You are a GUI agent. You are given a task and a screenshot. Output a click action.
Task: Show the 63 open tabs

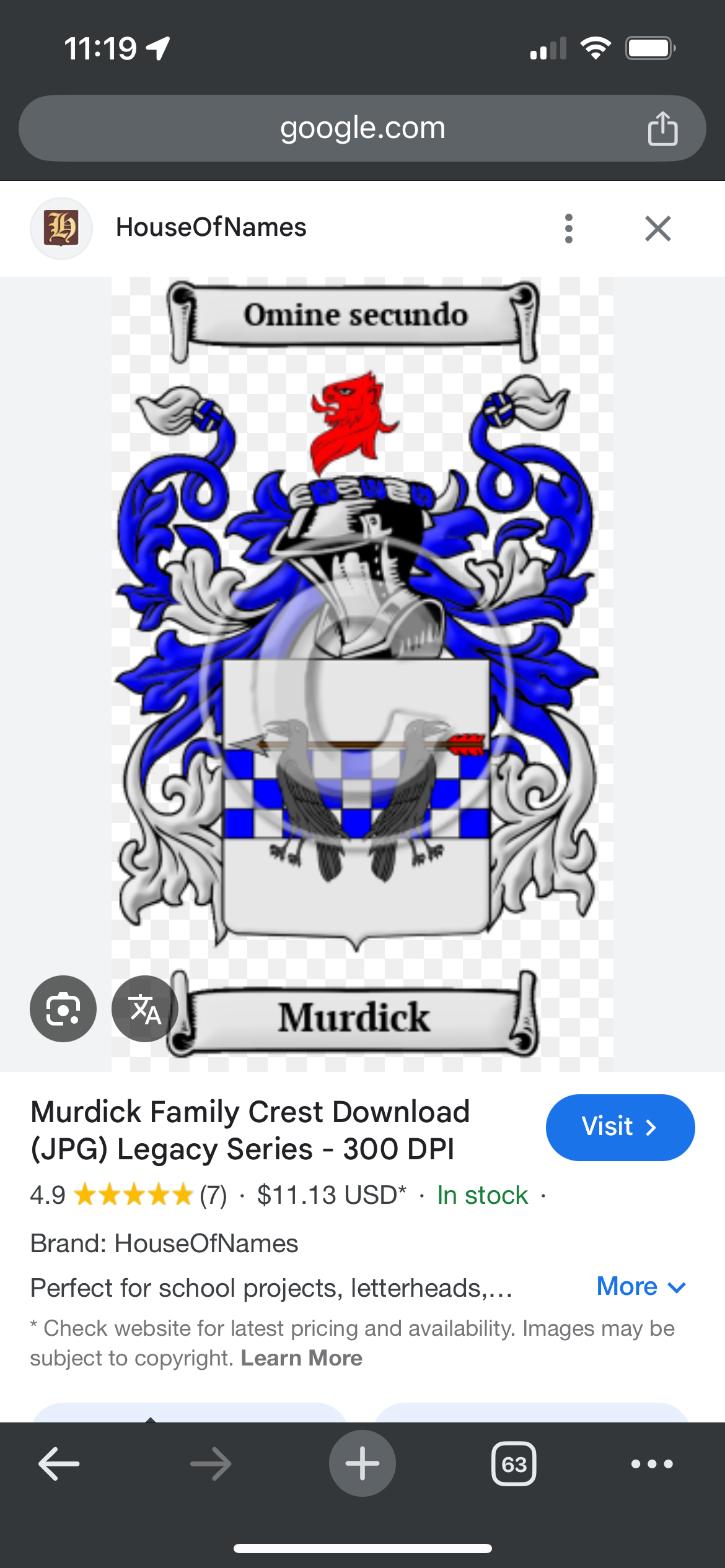coord(514,1464)
